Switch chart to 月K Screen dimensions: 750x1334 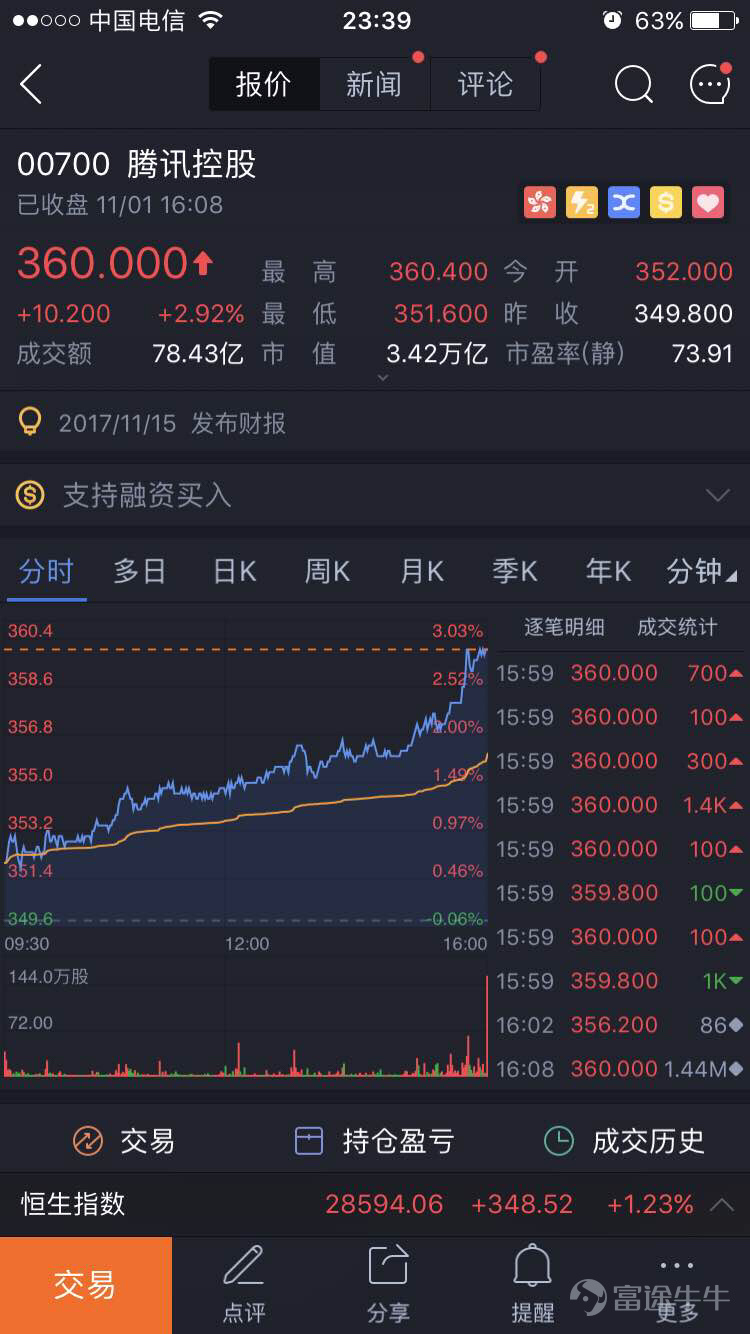tap(422, 572)
